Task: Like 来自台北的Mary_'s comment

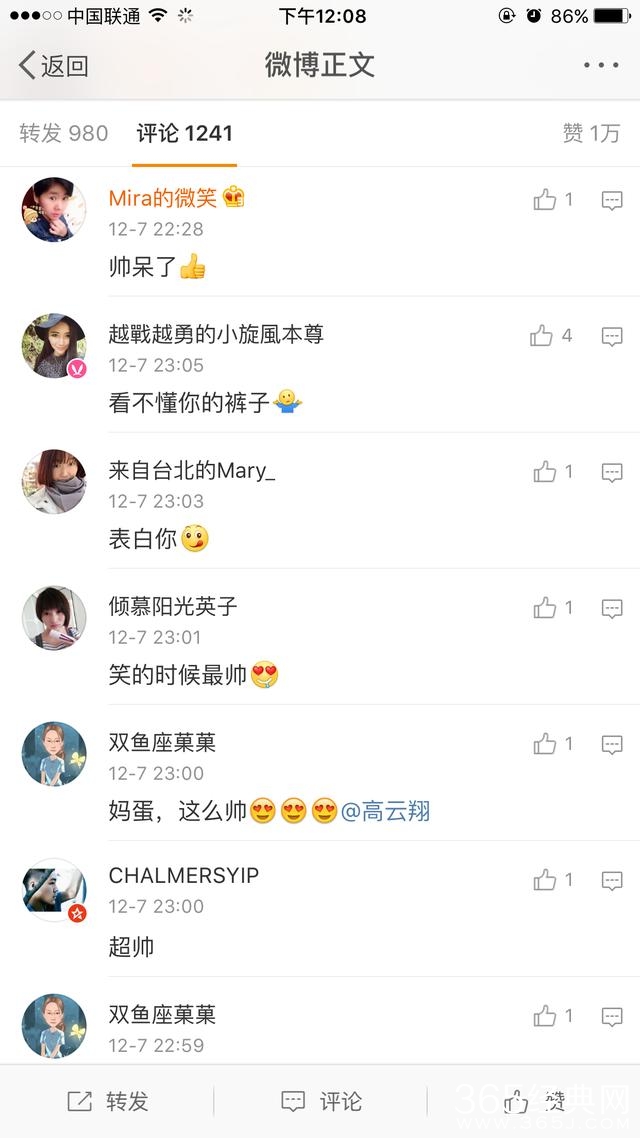Action: click(x=545, y=472)
